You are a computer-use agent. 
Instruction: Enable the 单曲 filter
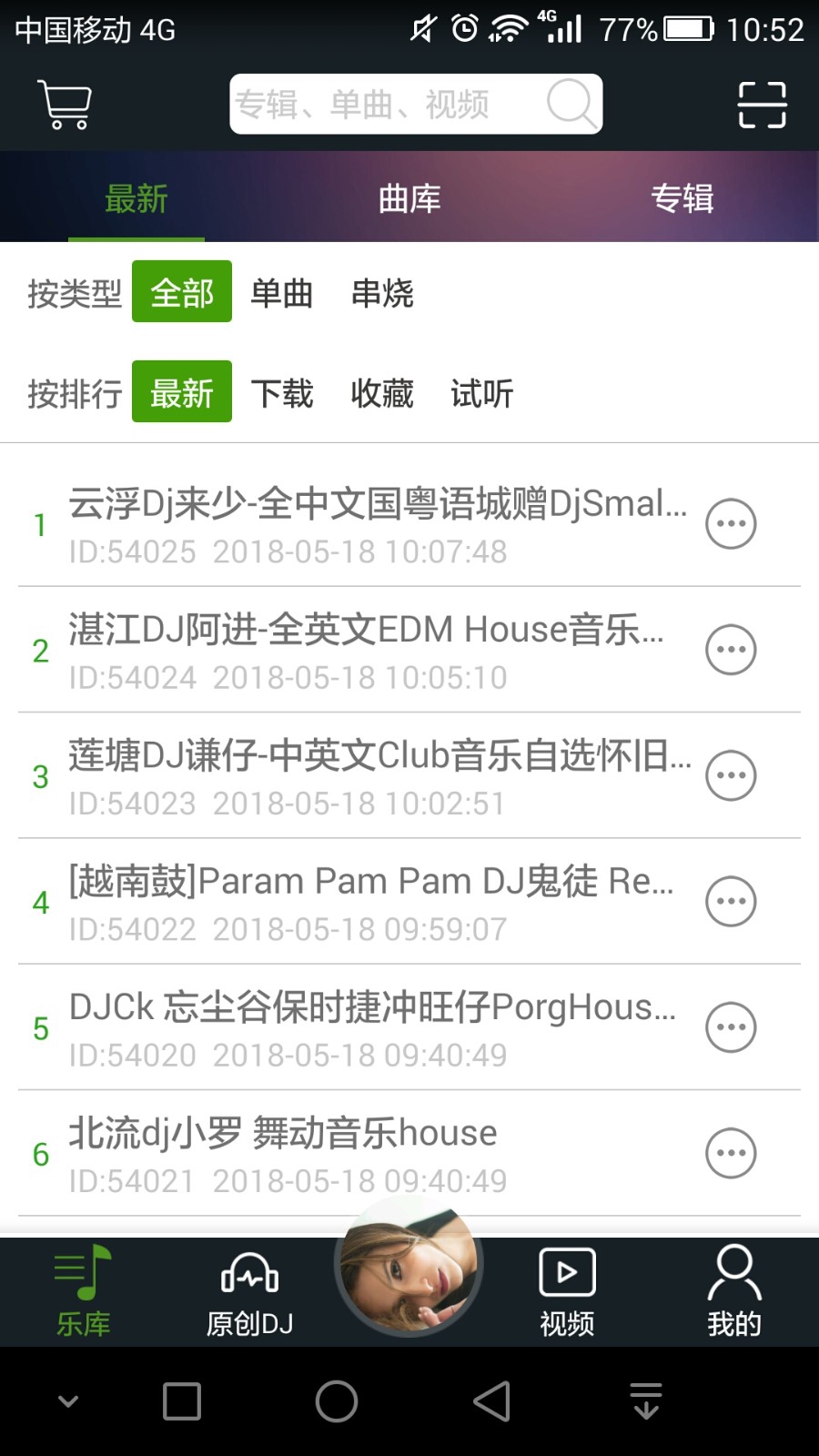click(280, 293)
